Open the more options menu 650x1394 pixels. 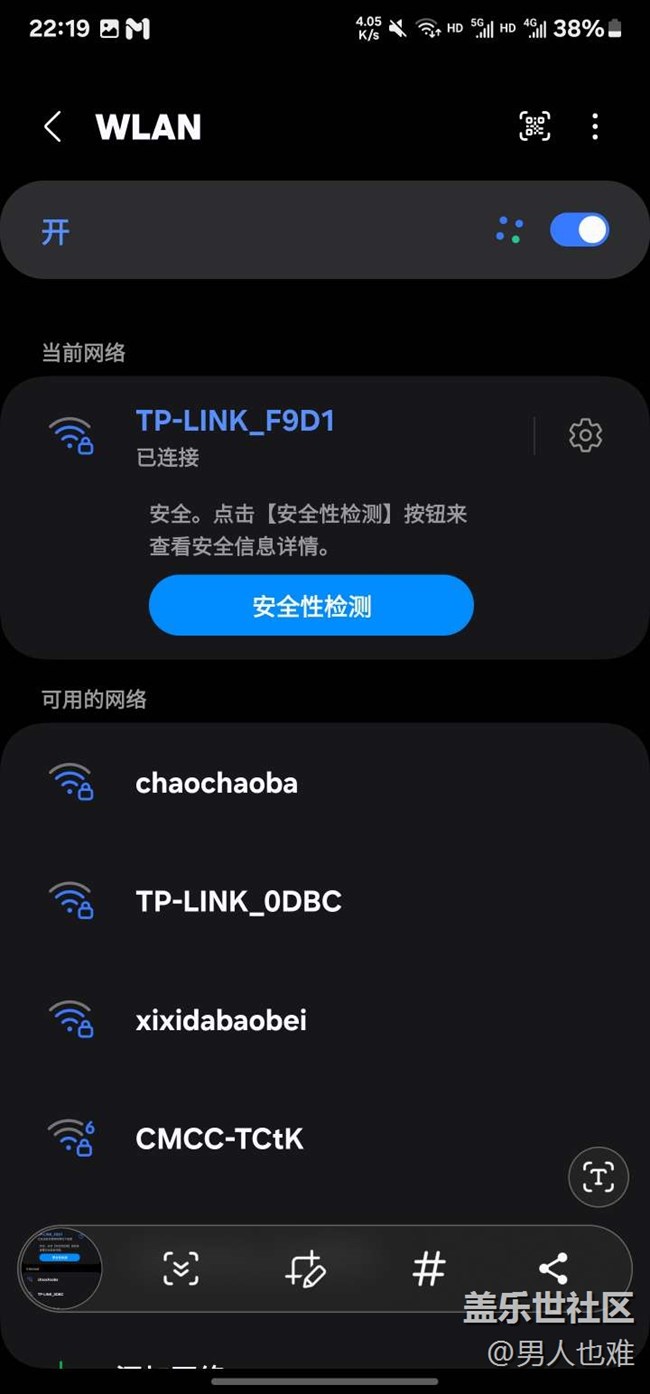595,126
